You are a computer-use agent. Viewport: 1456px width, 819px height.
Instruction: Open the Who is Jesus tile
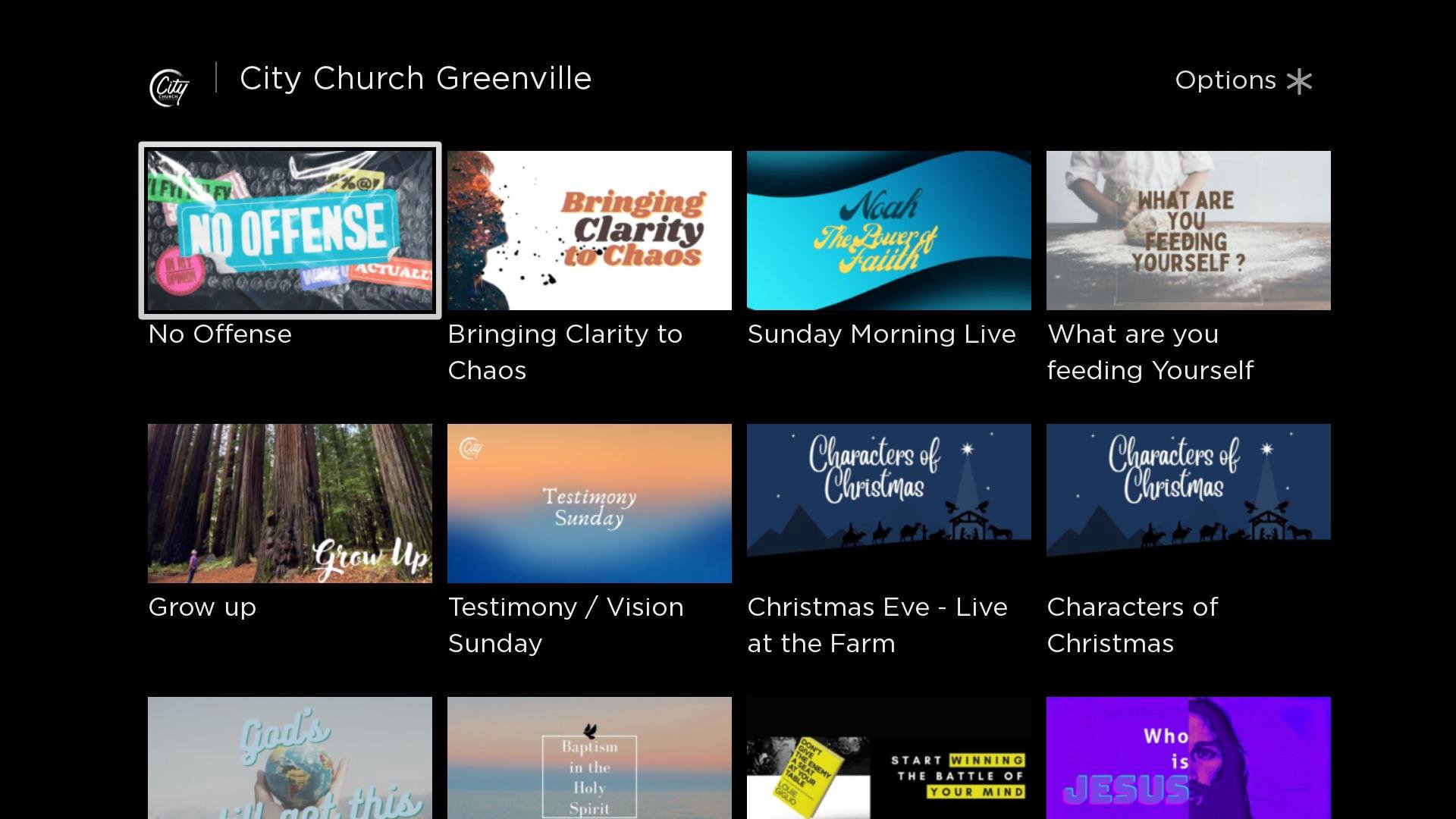coord(1188,758)
